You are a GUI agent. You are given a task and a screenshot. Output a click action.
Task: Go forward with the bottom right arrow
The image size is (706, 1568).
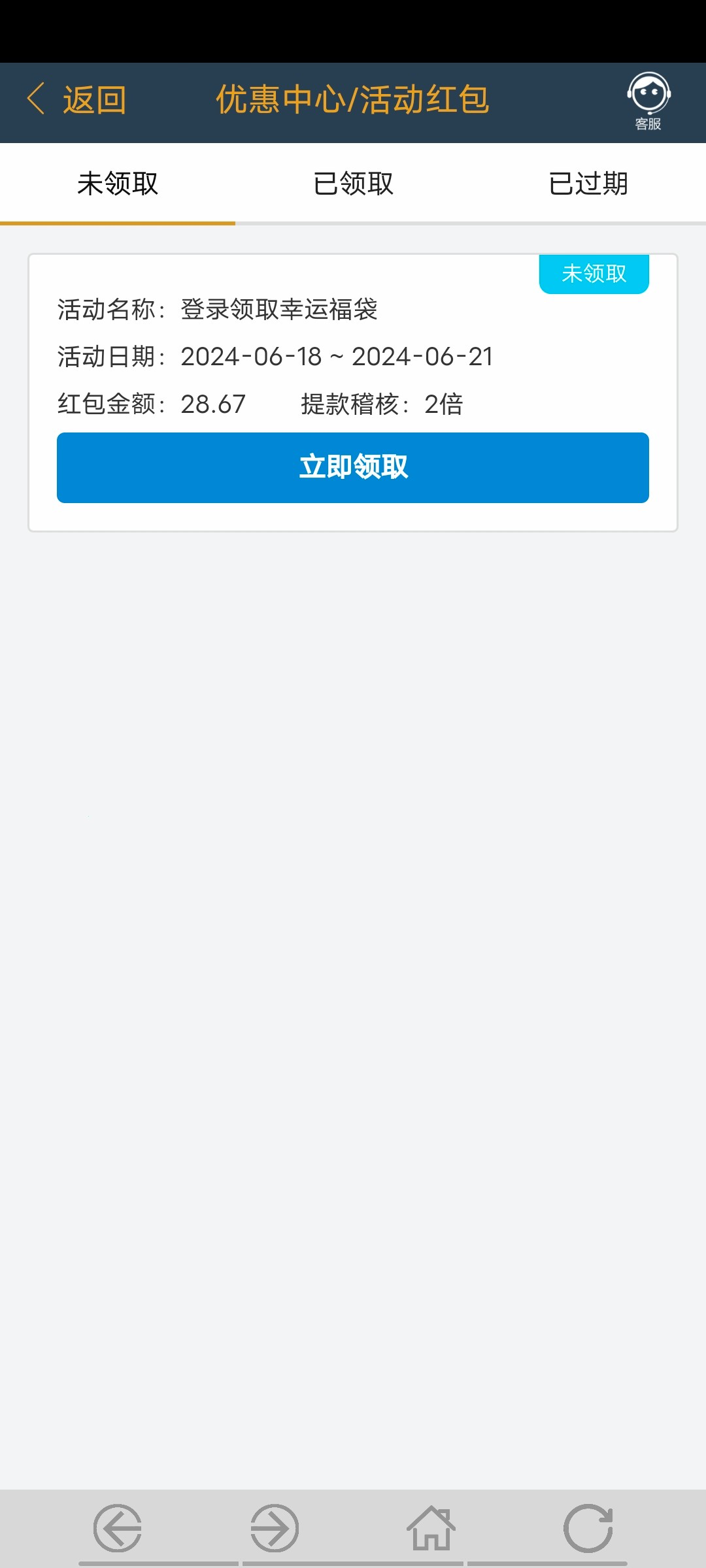[275, 1528]
